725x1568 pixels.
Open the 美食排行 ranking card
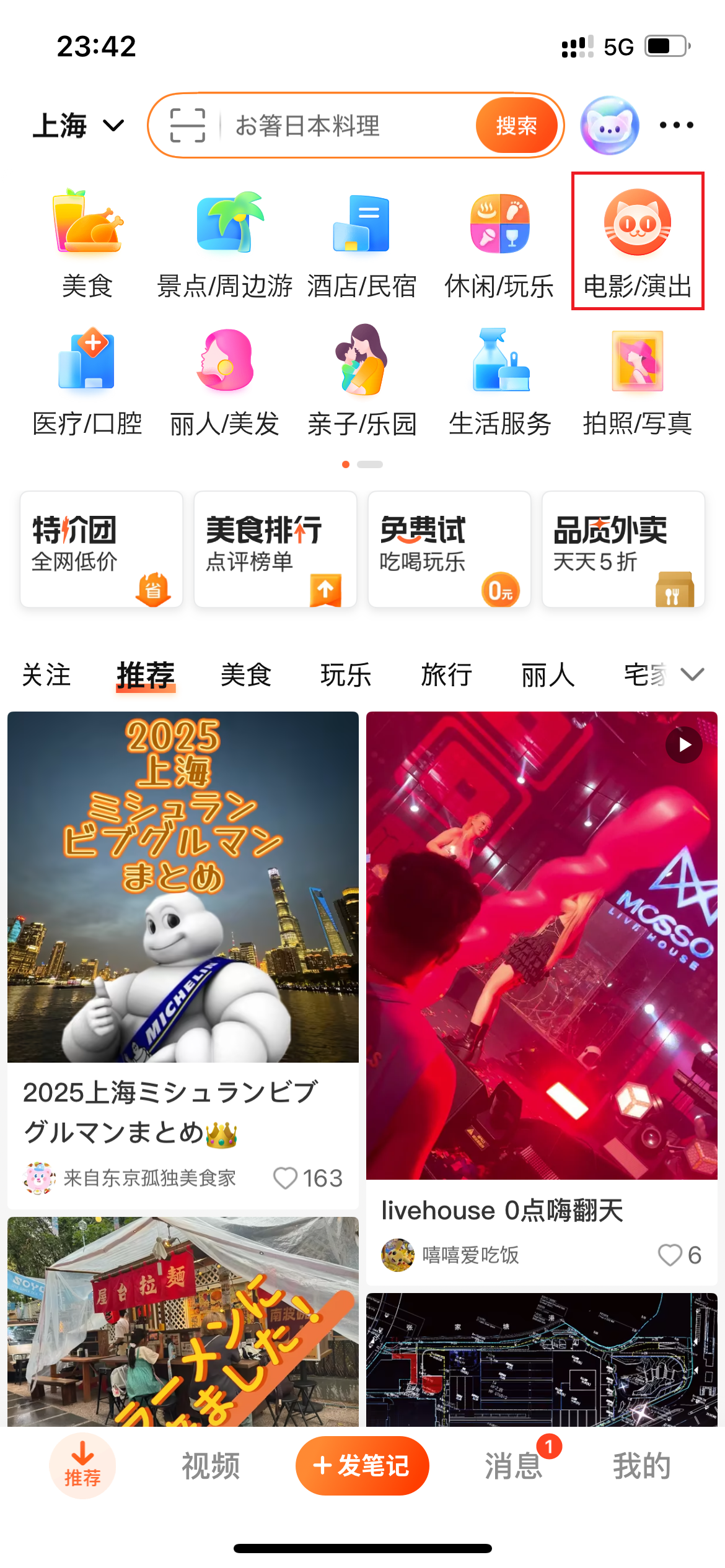coord(275,549)
